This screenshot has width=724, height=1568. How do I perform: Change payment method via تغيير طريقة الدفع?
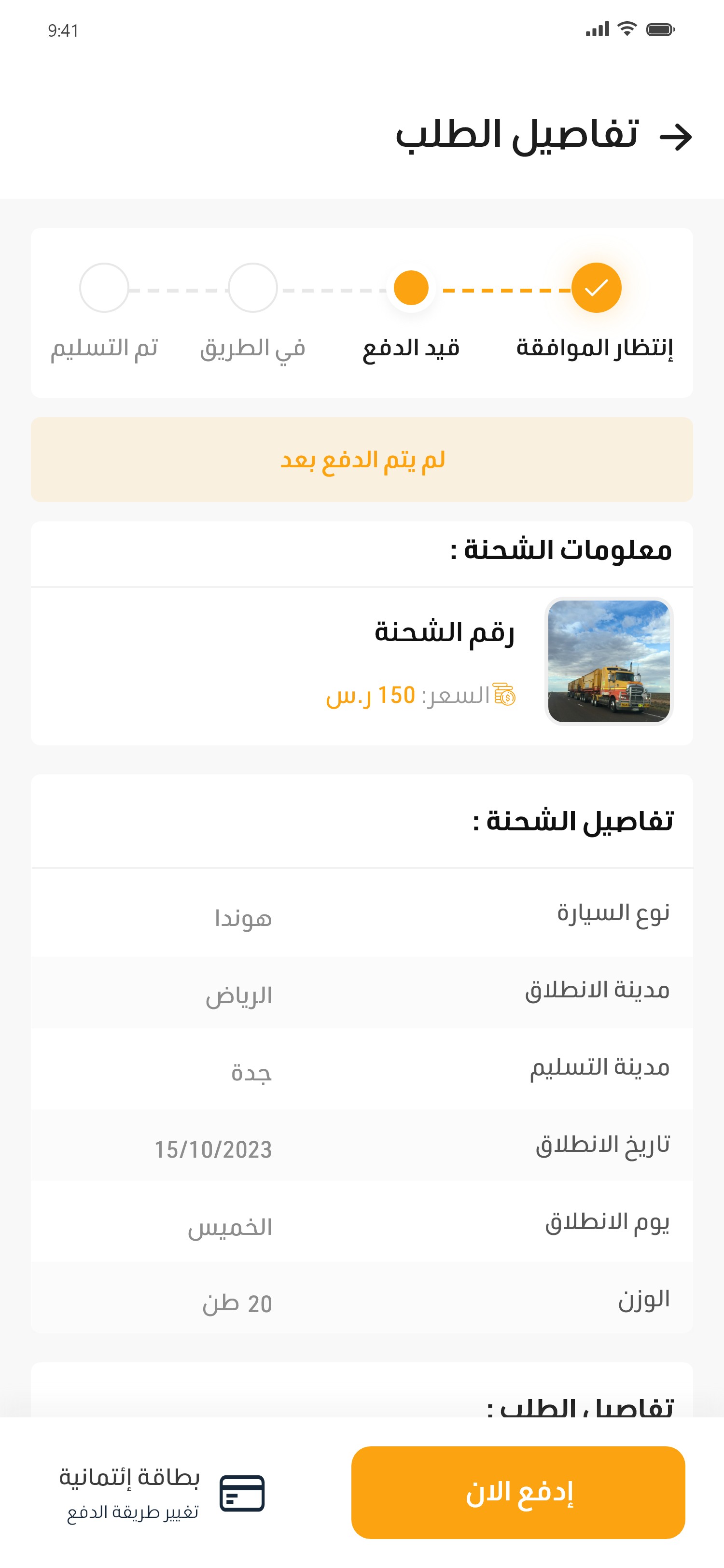pyautogui.click(x=133, y=1512)
